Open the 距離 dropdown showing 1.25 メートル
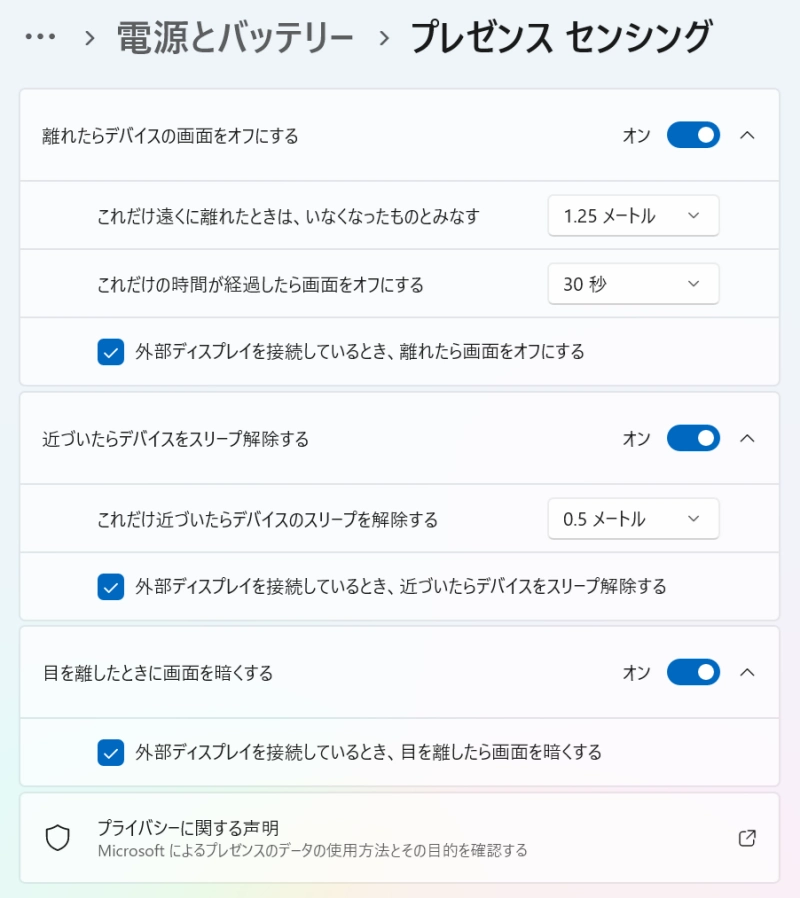800x898 pixels. (633, 216)
